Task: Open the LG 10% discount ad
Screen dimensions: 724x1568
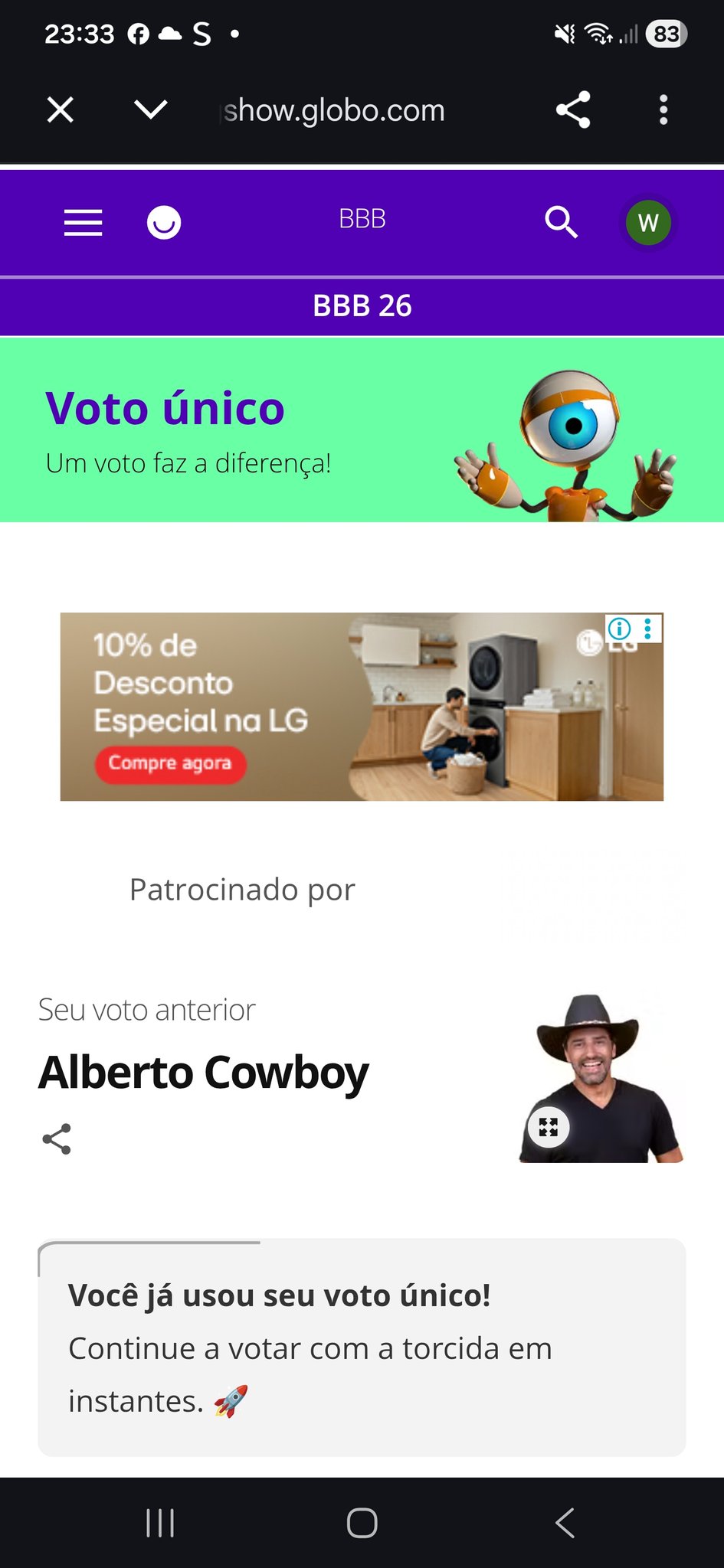Action: pyautogui.click(x=306, y=707)
